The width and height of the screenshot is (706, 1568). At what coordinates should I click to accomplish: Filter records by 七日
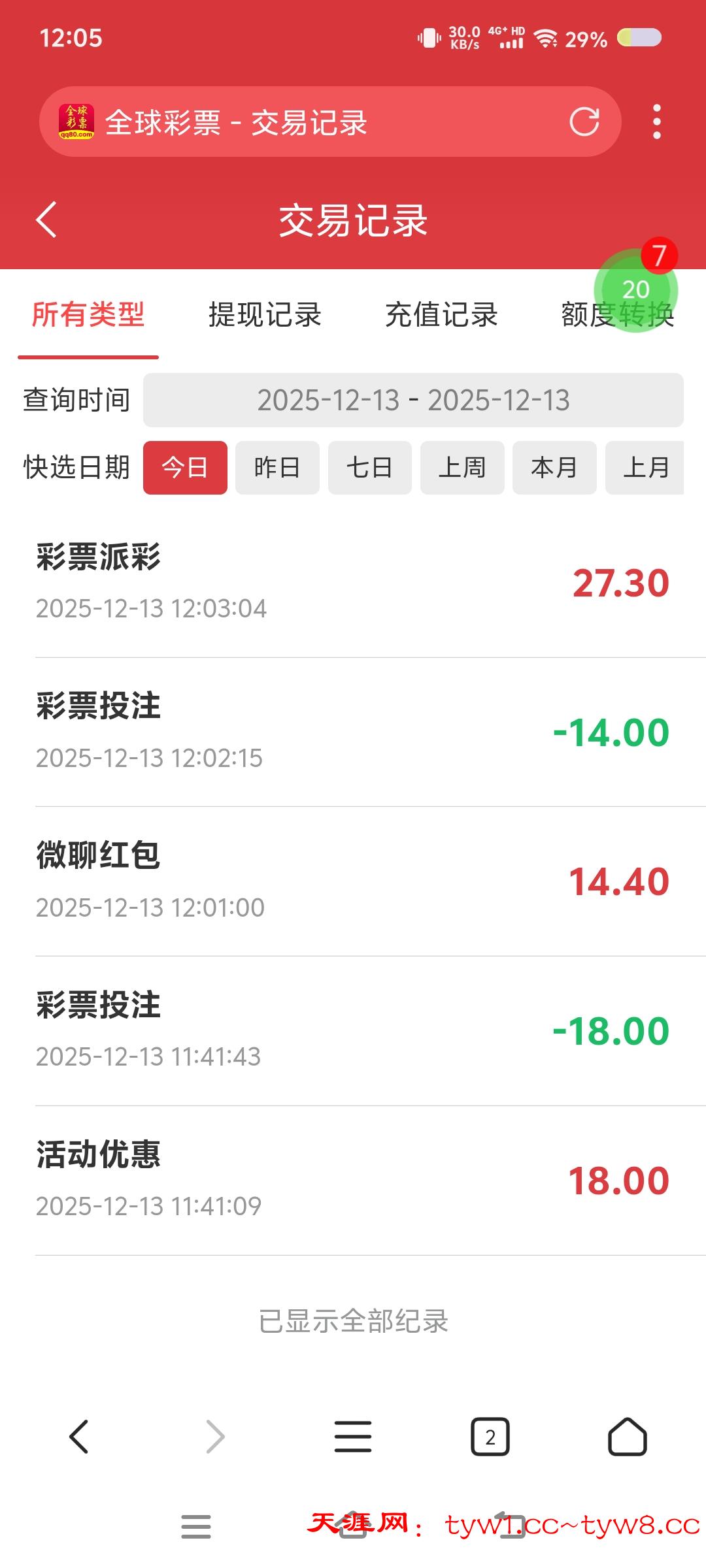tap(369, 468)
